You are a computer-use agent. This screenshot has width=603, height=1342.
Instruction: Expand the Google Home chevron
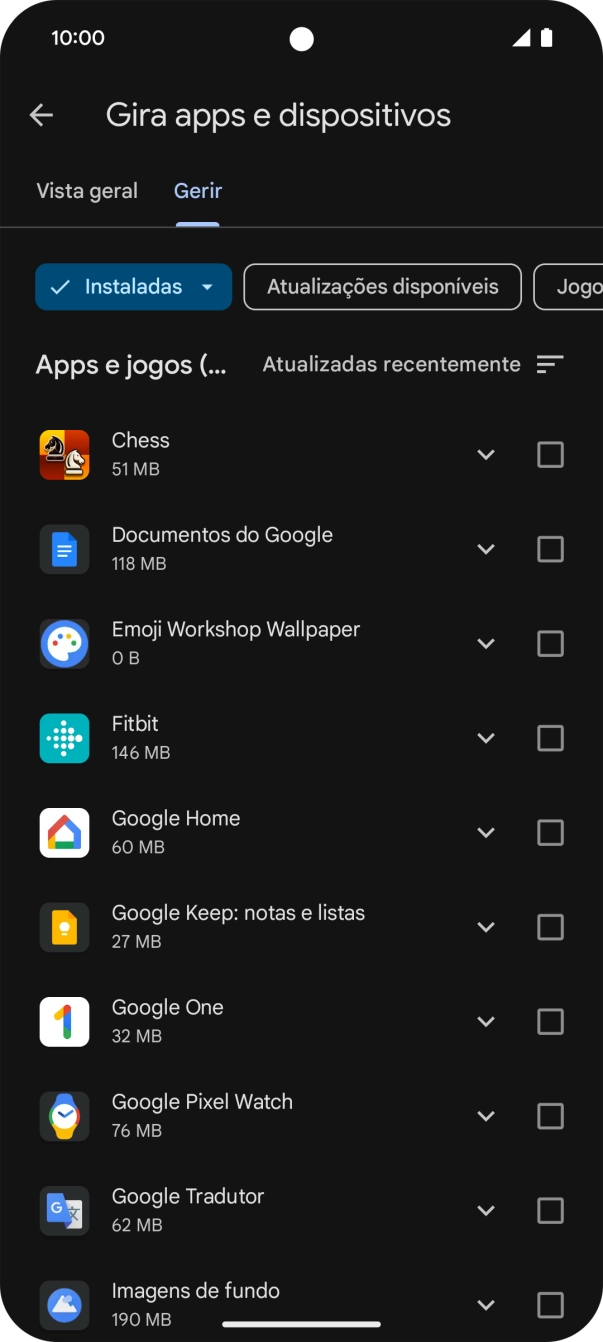click(x=486, y=833)
